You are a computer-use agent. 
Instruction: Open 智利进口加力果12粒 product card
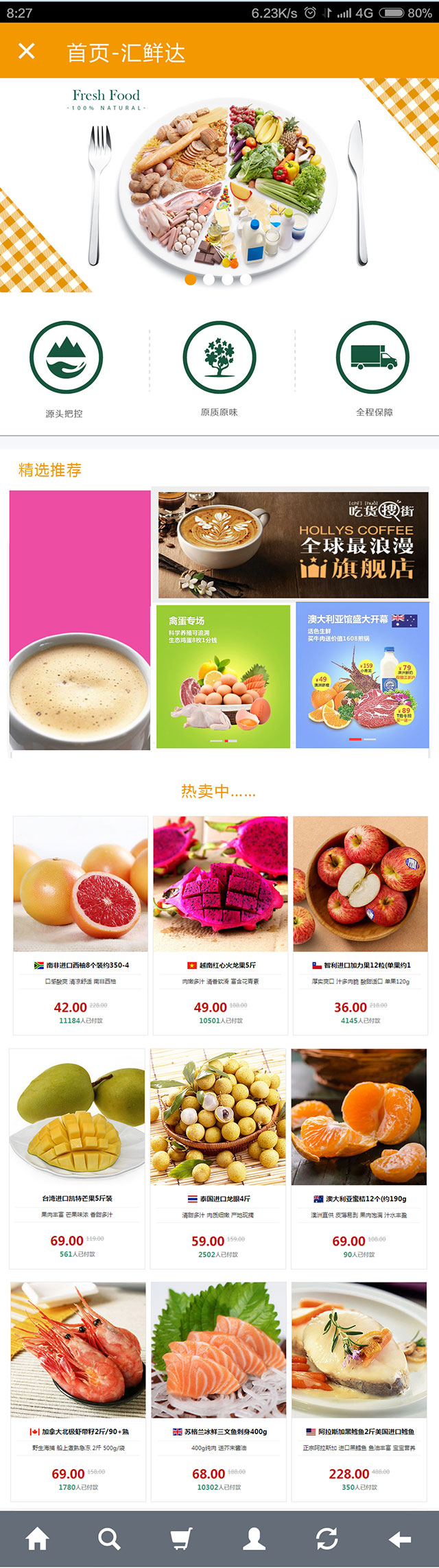360,923
